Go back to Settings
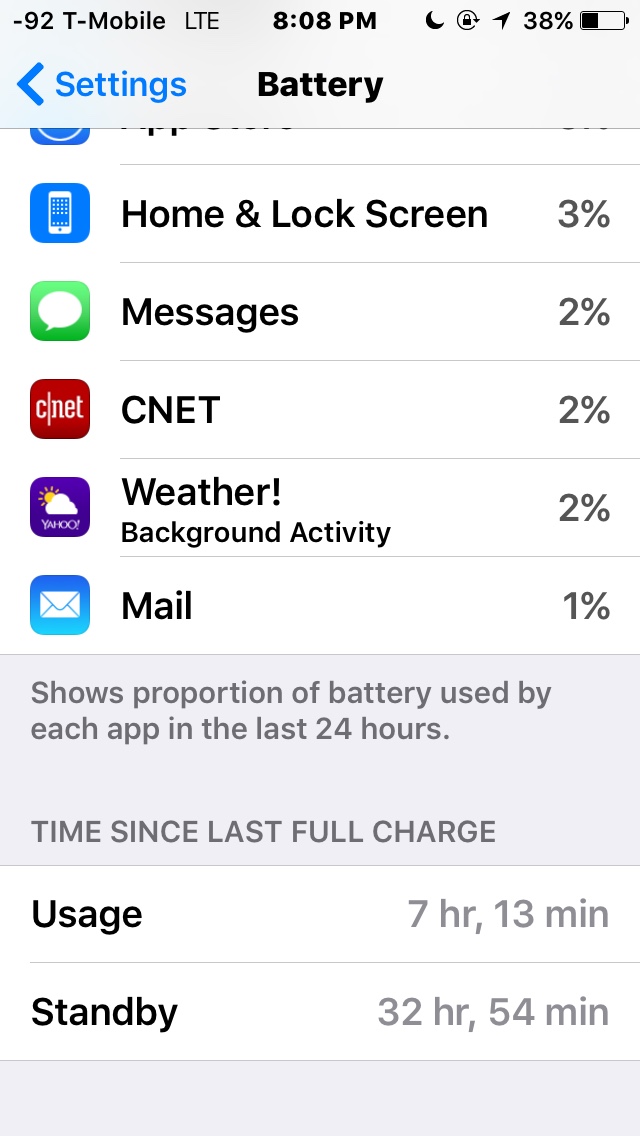Screen dimensions: 640x1136 pyautogui.click(x=102, y=85)
